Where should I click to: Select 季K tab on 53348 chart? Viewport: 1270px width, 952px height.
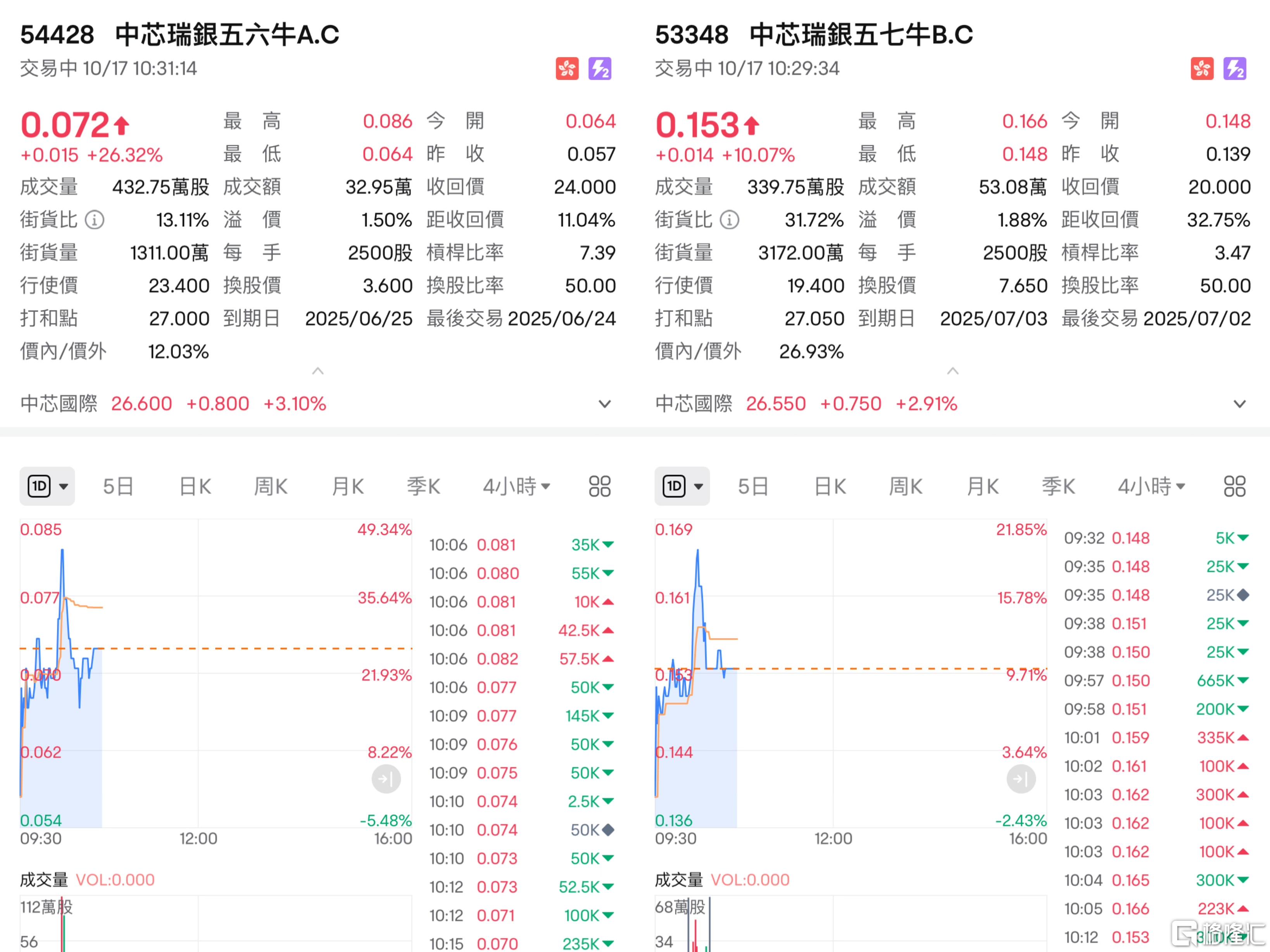[x=1058, y=487]
